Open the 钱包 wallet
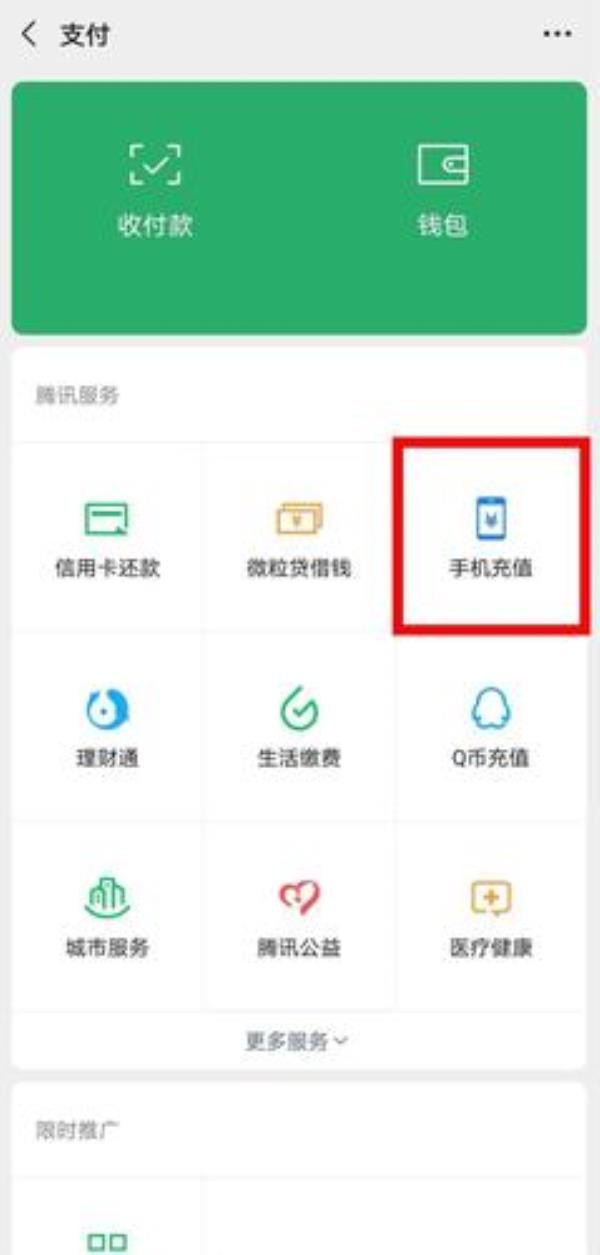Image resolution: width=600 pixels, height=1255 pixels. click(442, 190)
